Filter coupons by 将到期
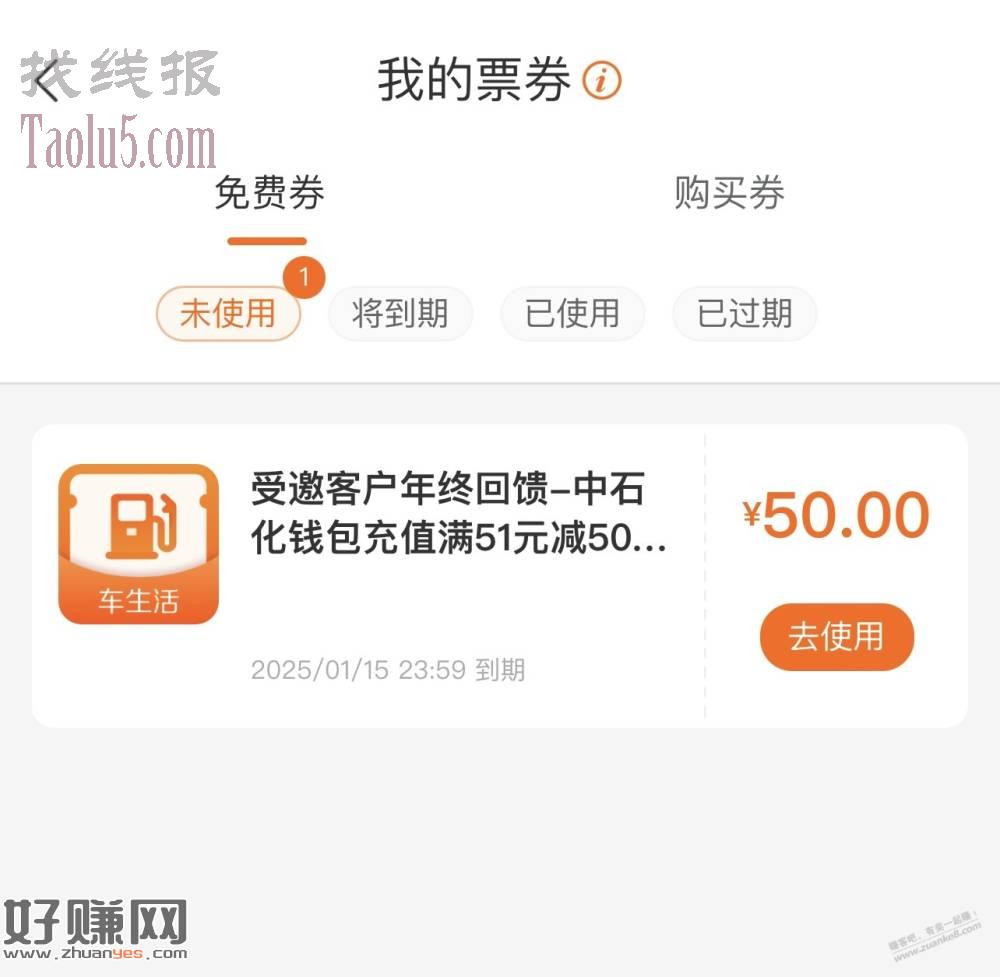 point(400,314)
